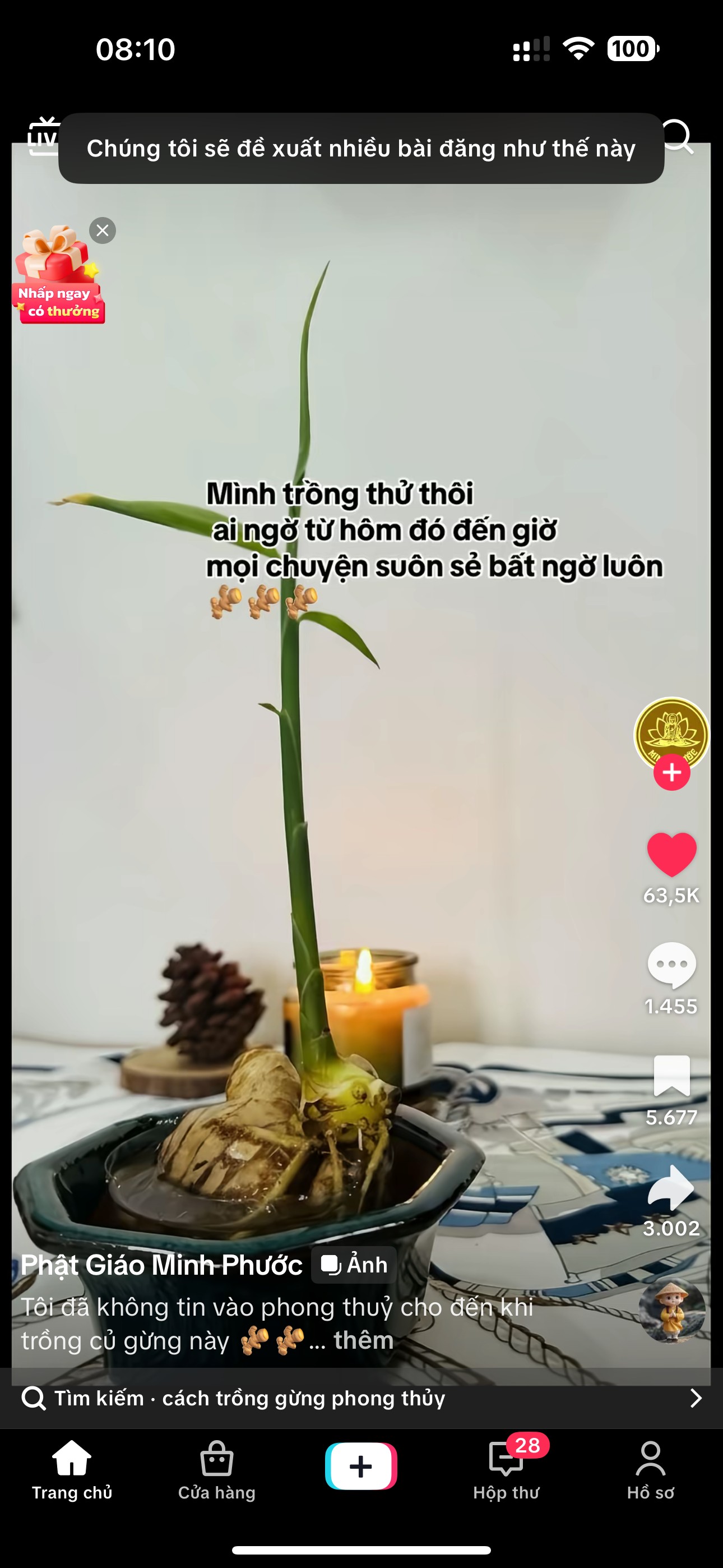Image resolution: width=723 pixels, height=1568 pixels.
Task: Open the LIVE icon
Action: [41, 136]
